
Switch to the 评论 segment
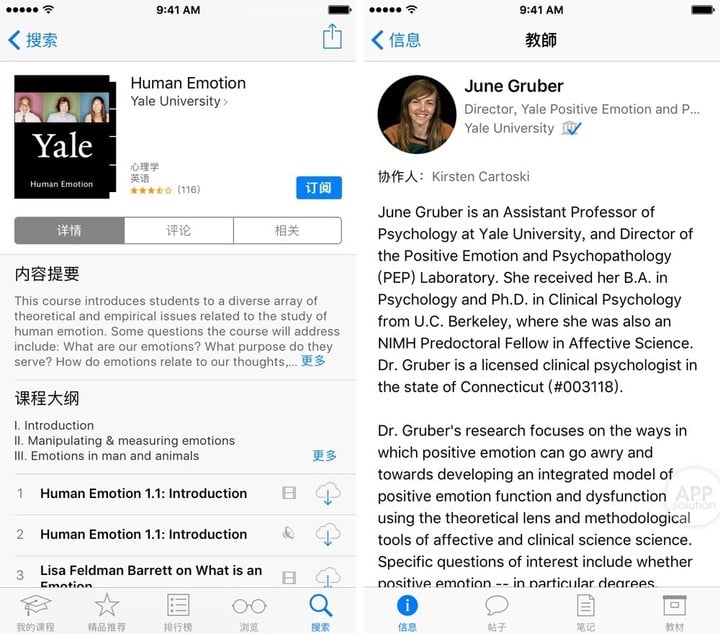pos(178,230)
